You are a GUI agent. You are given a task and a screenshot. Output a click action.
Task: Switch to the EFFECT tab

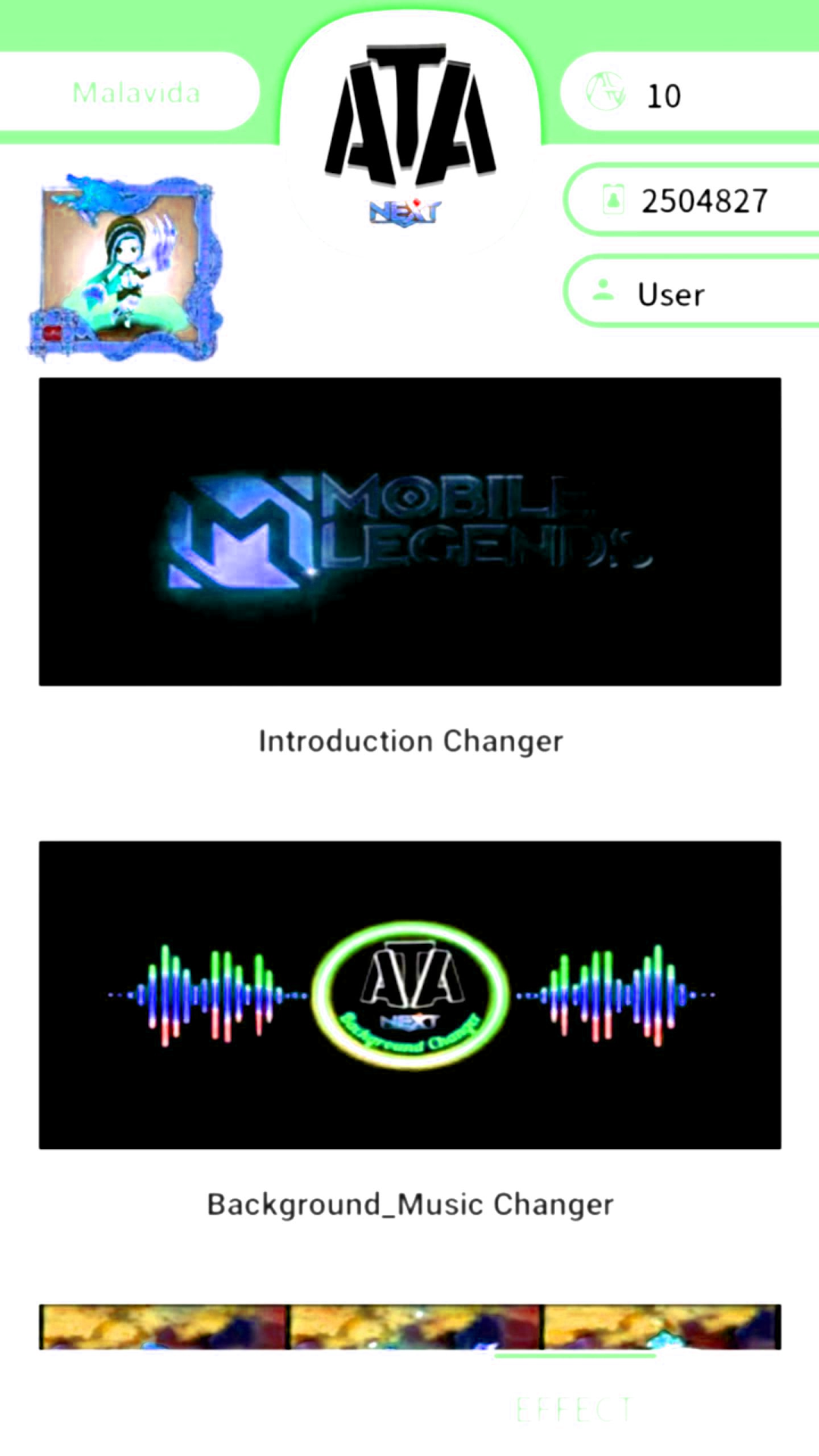[573, 1409]
